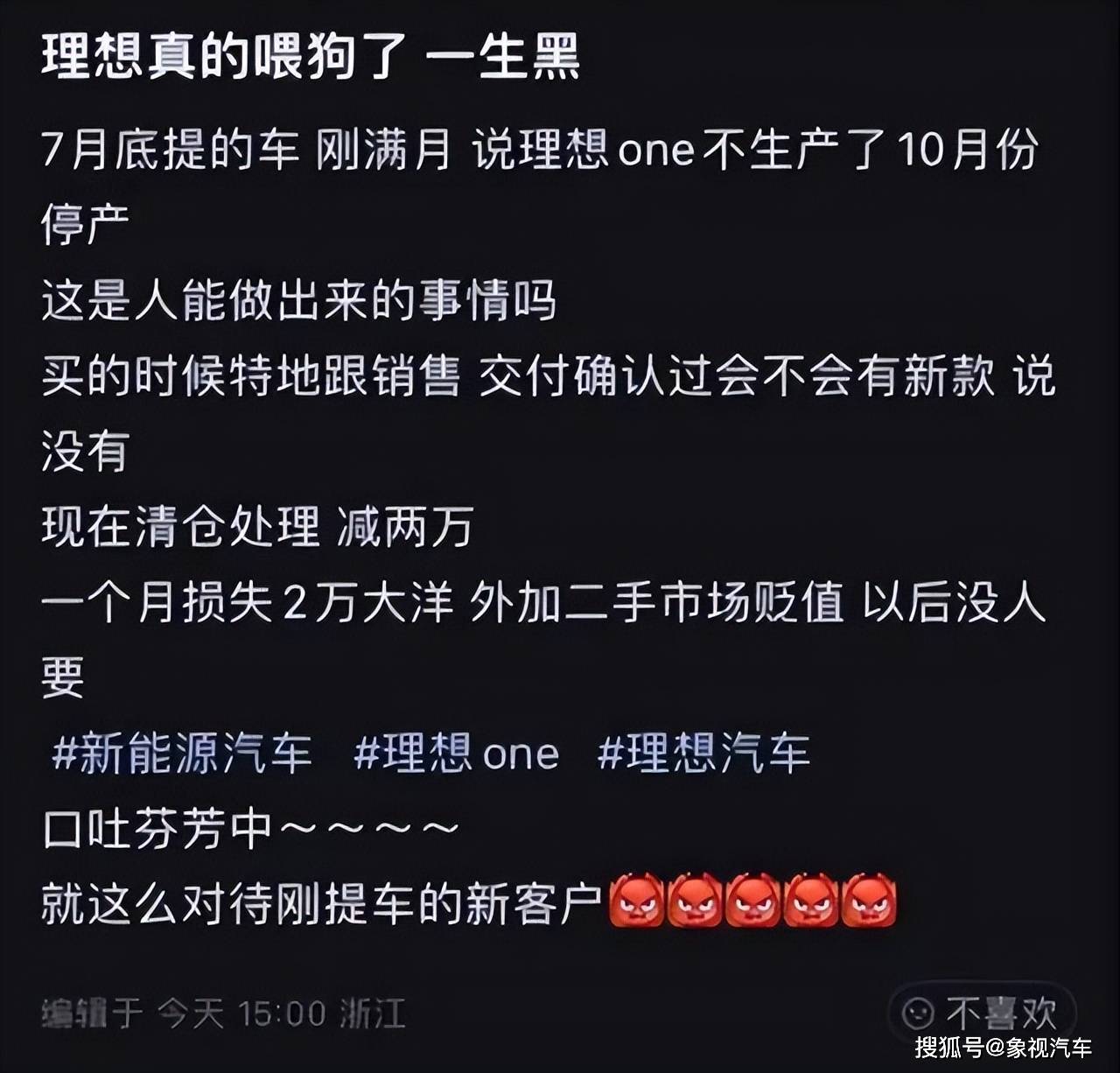Mark the post as 不喜欢

980,1013
